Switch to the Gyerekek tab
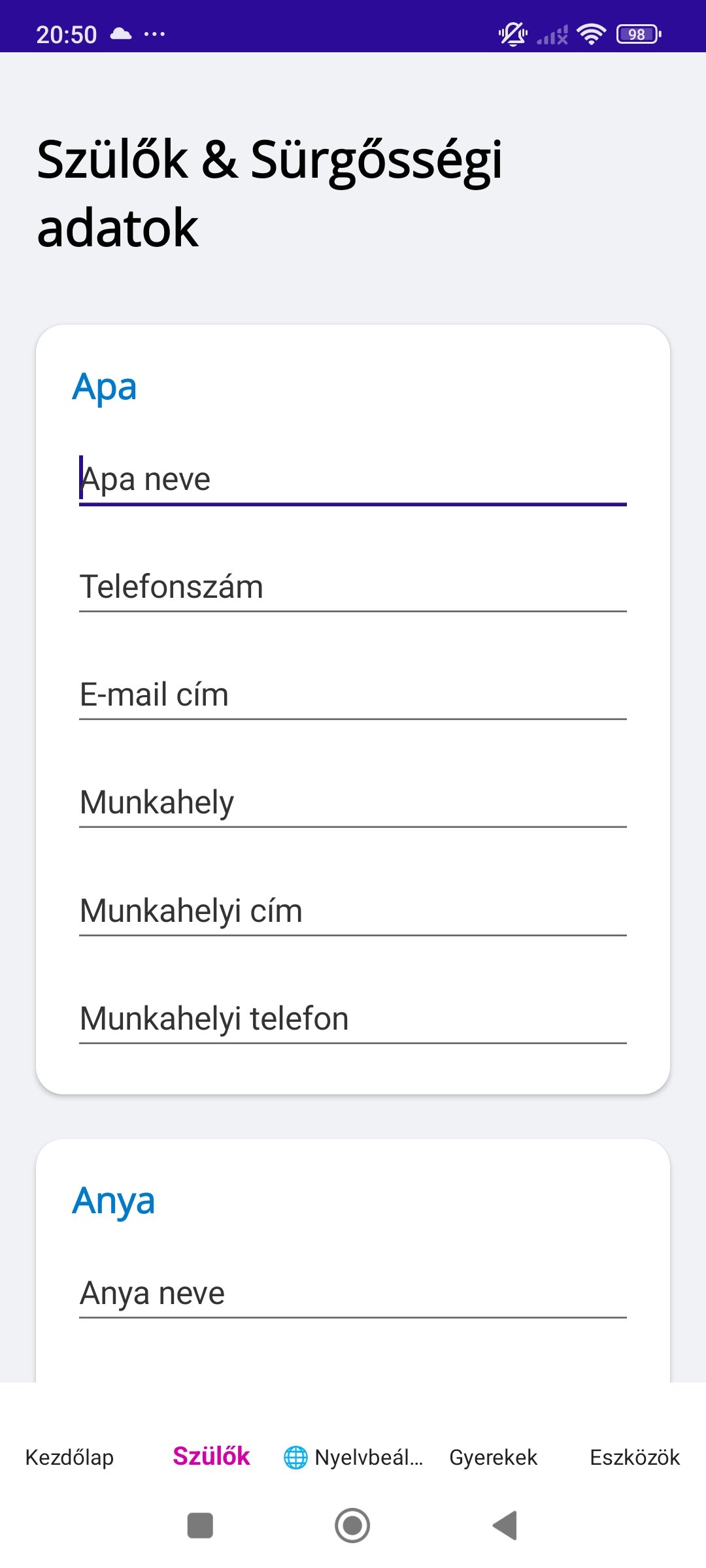Viewport: 706px width, 1568px height. (x=494, y=1457)
